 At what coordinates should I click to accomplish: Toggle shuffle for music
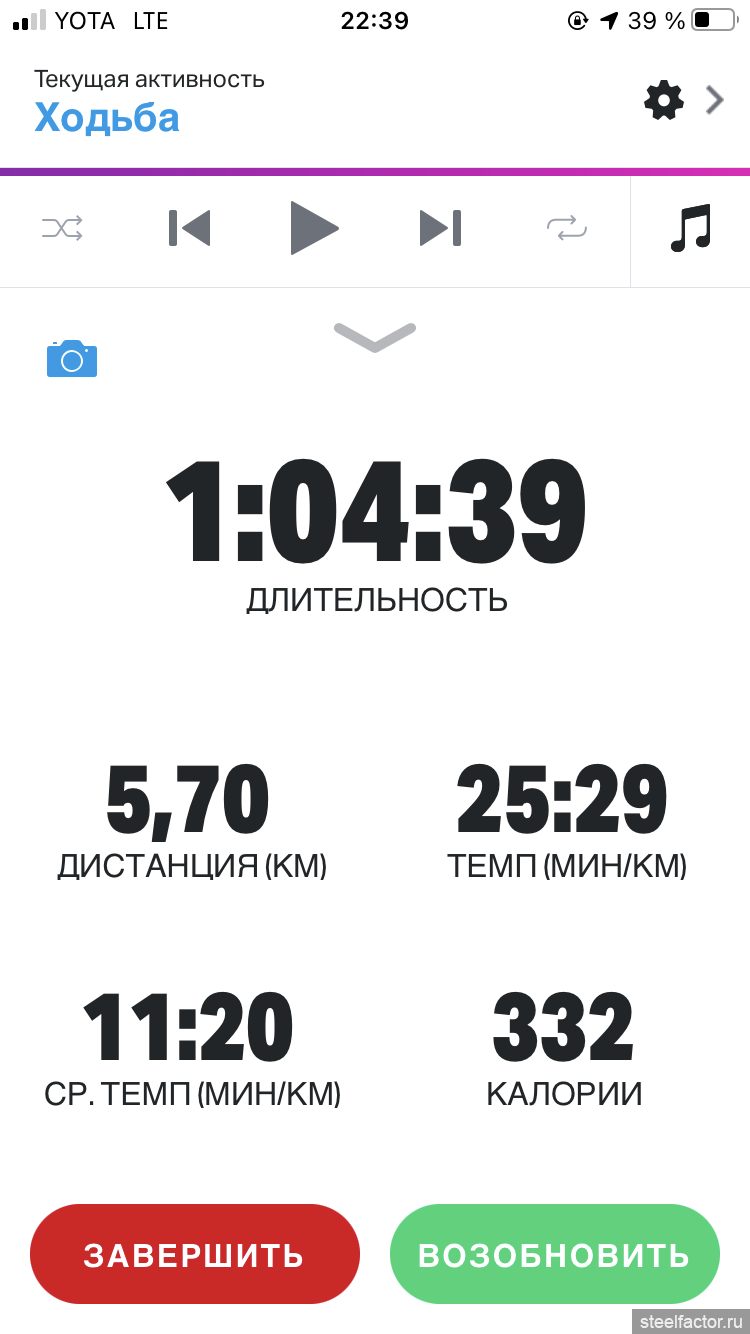coord(62,229)
